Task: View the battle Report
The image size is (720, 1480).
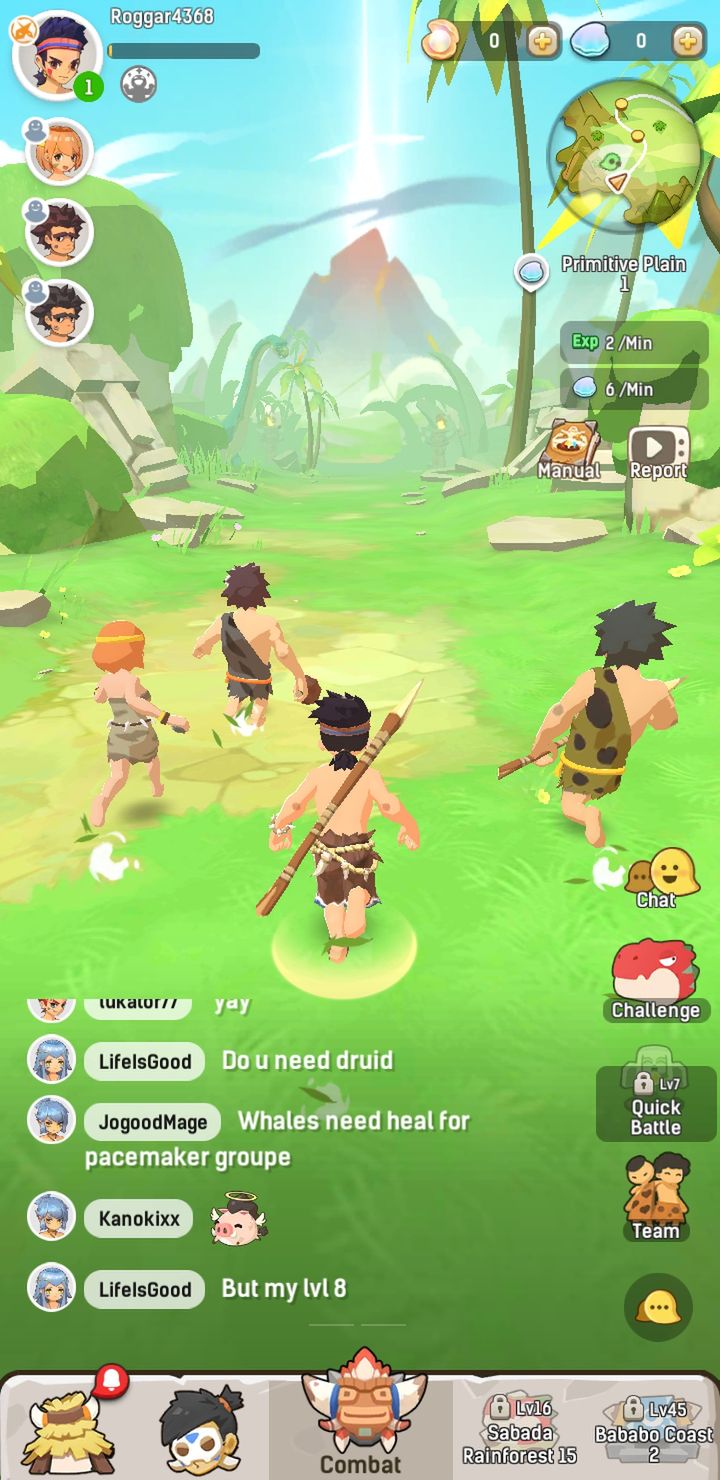Action: (x=659, y=451)
